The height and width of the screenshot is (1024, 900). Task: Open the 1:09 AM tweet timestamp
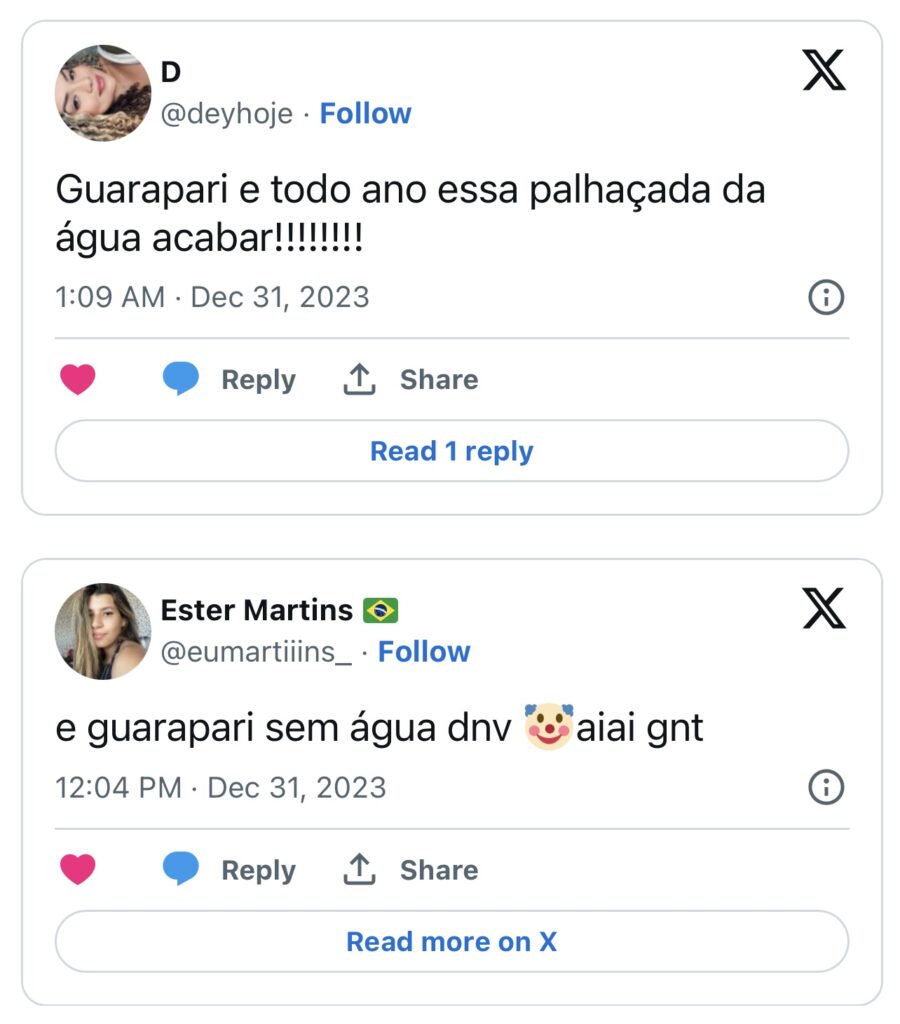tap(212, 297)
